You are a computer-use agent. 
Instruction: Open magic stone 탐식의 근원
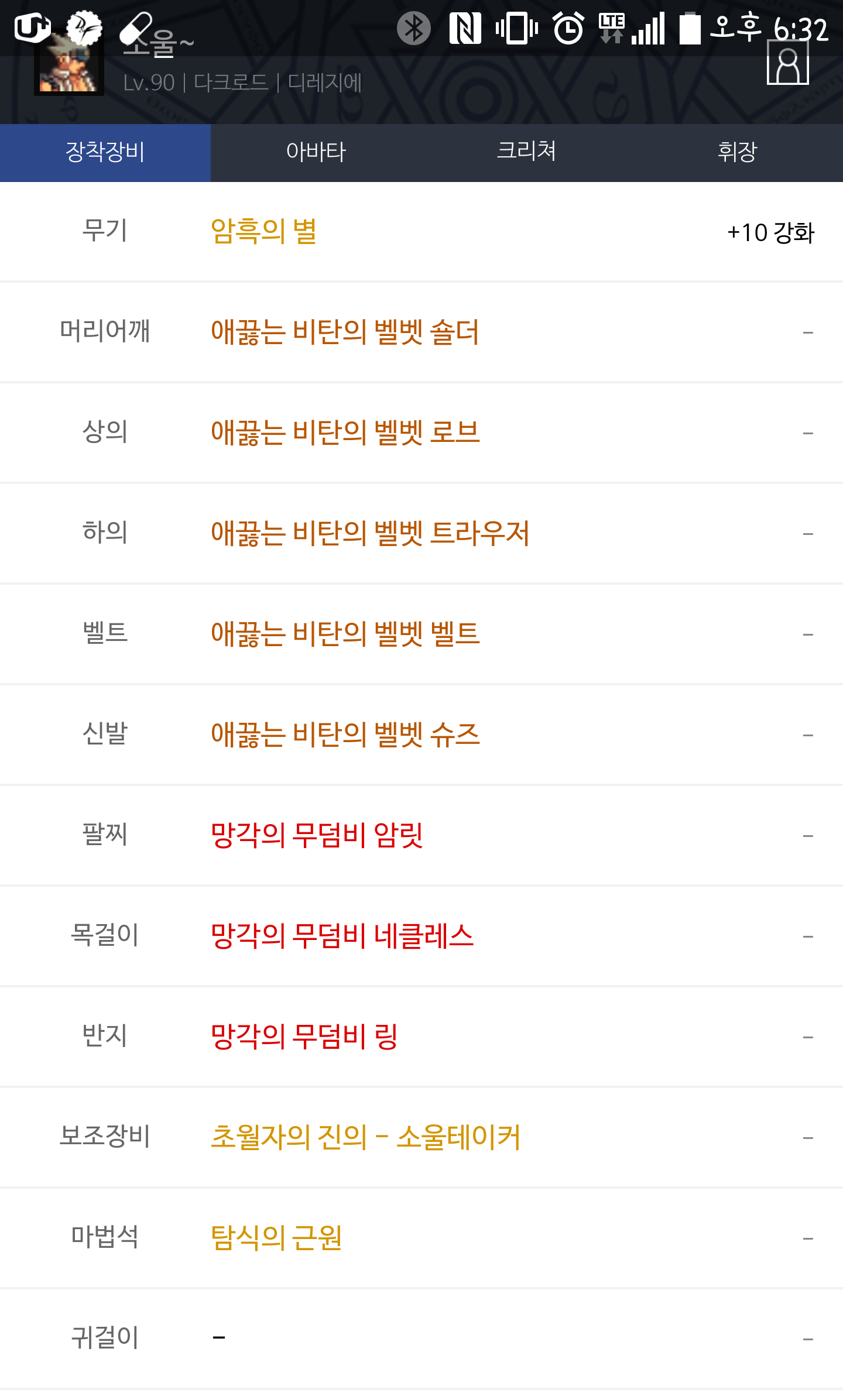click(276, 1238)
